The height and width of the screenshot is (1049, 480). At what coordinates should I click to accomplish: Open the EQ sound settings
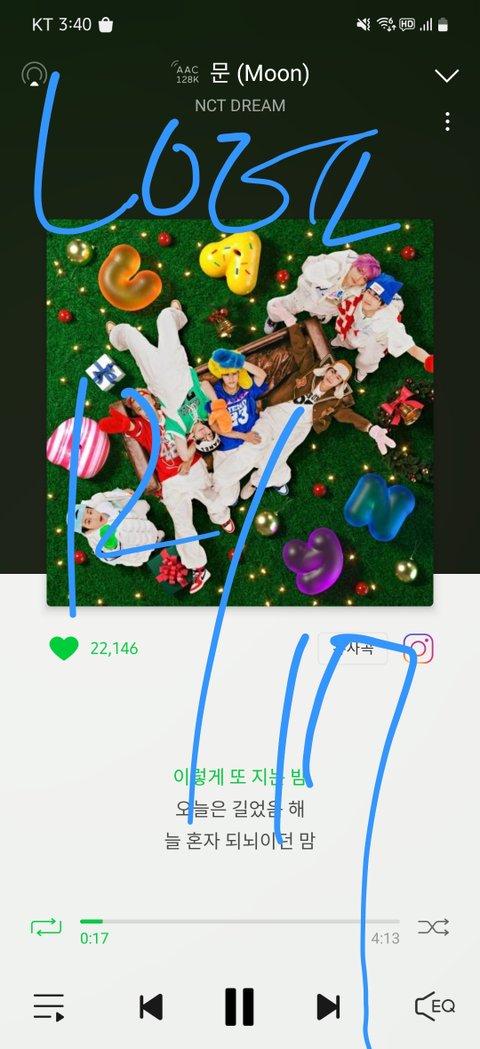coord(434,1006)
